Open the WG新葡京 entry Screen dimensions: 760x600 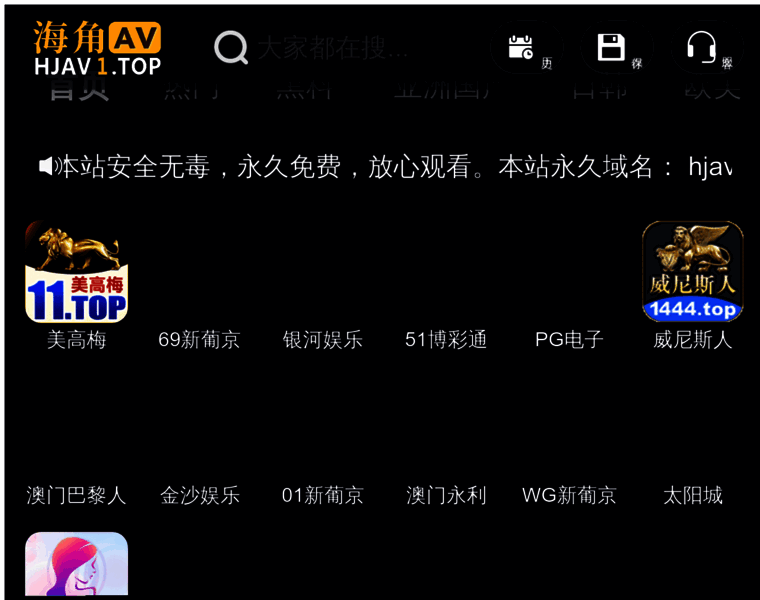pyautogui.click(x=569, y=495)
